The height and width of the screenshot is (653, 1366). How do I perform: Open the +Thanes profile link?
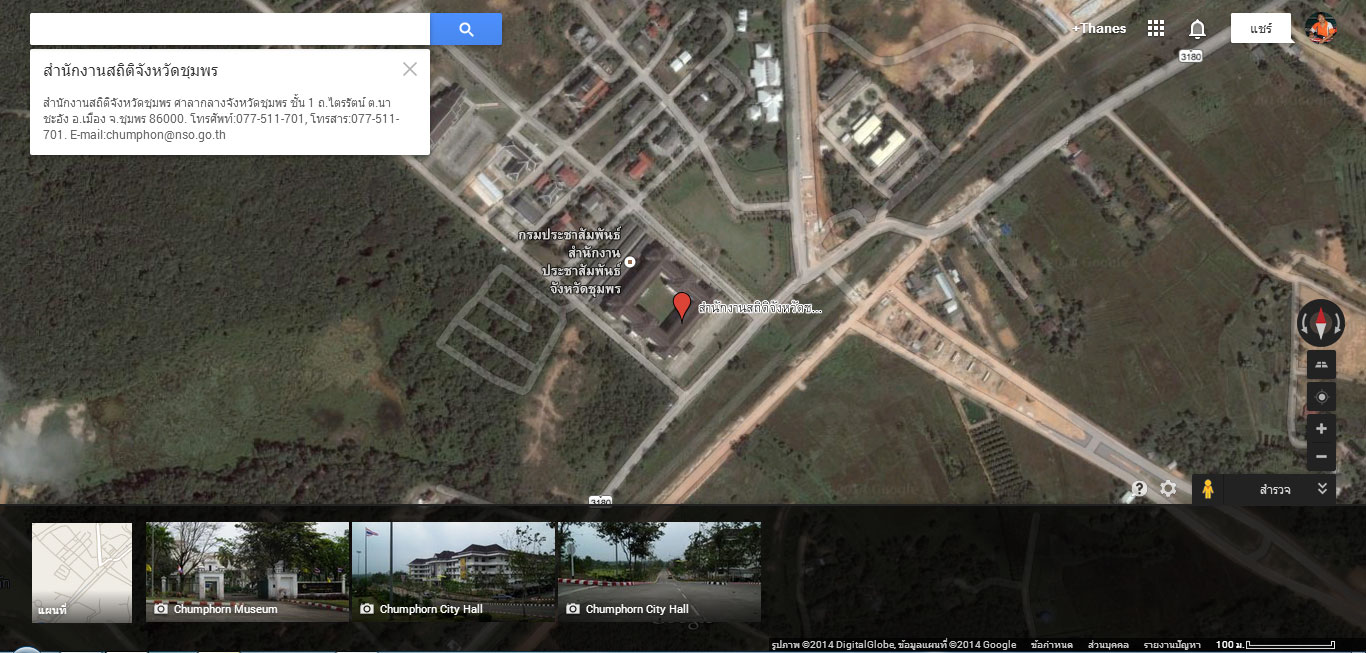[1099, 28]
